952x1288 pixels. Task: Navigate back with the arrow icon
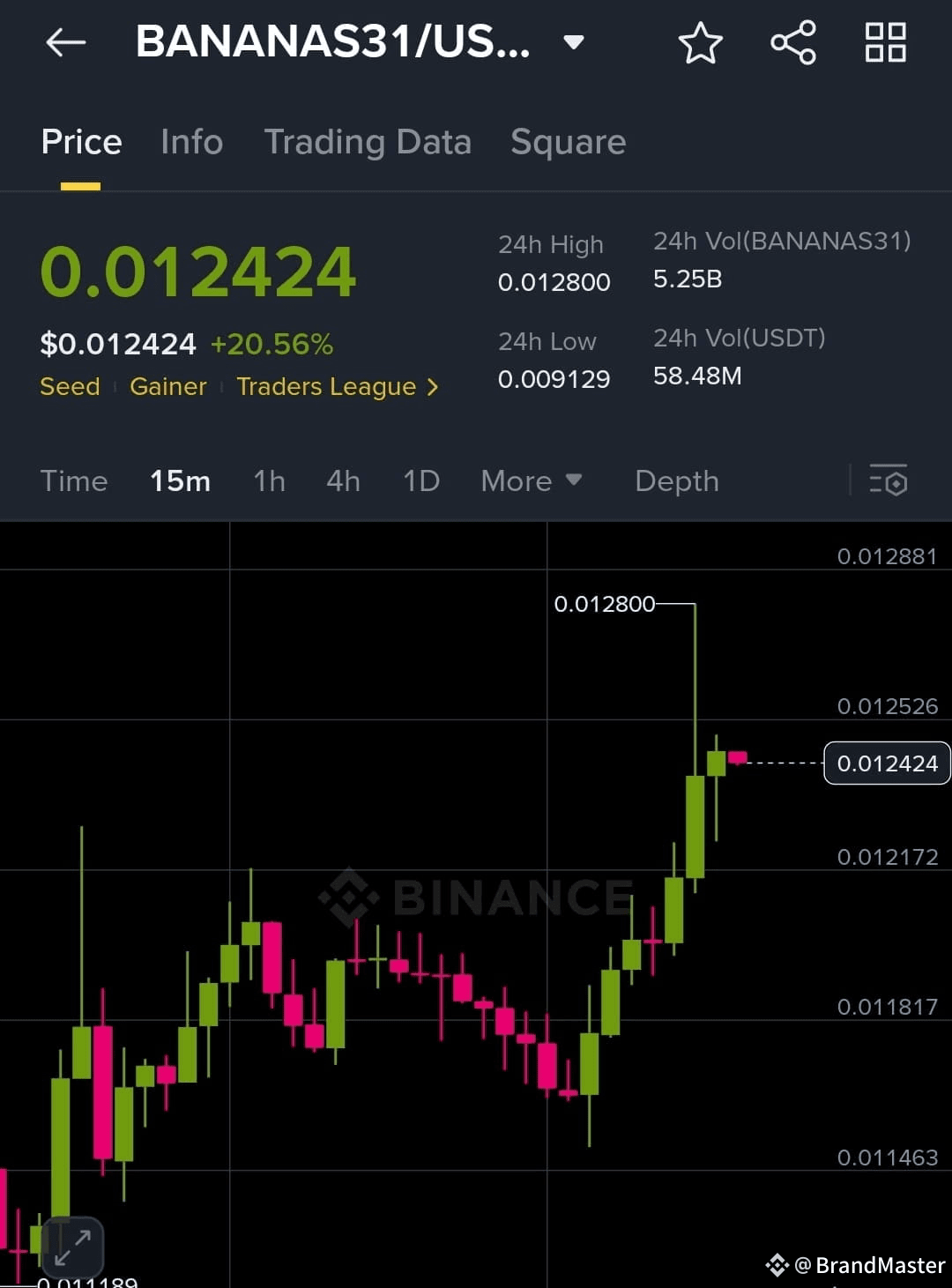[63, 41]
